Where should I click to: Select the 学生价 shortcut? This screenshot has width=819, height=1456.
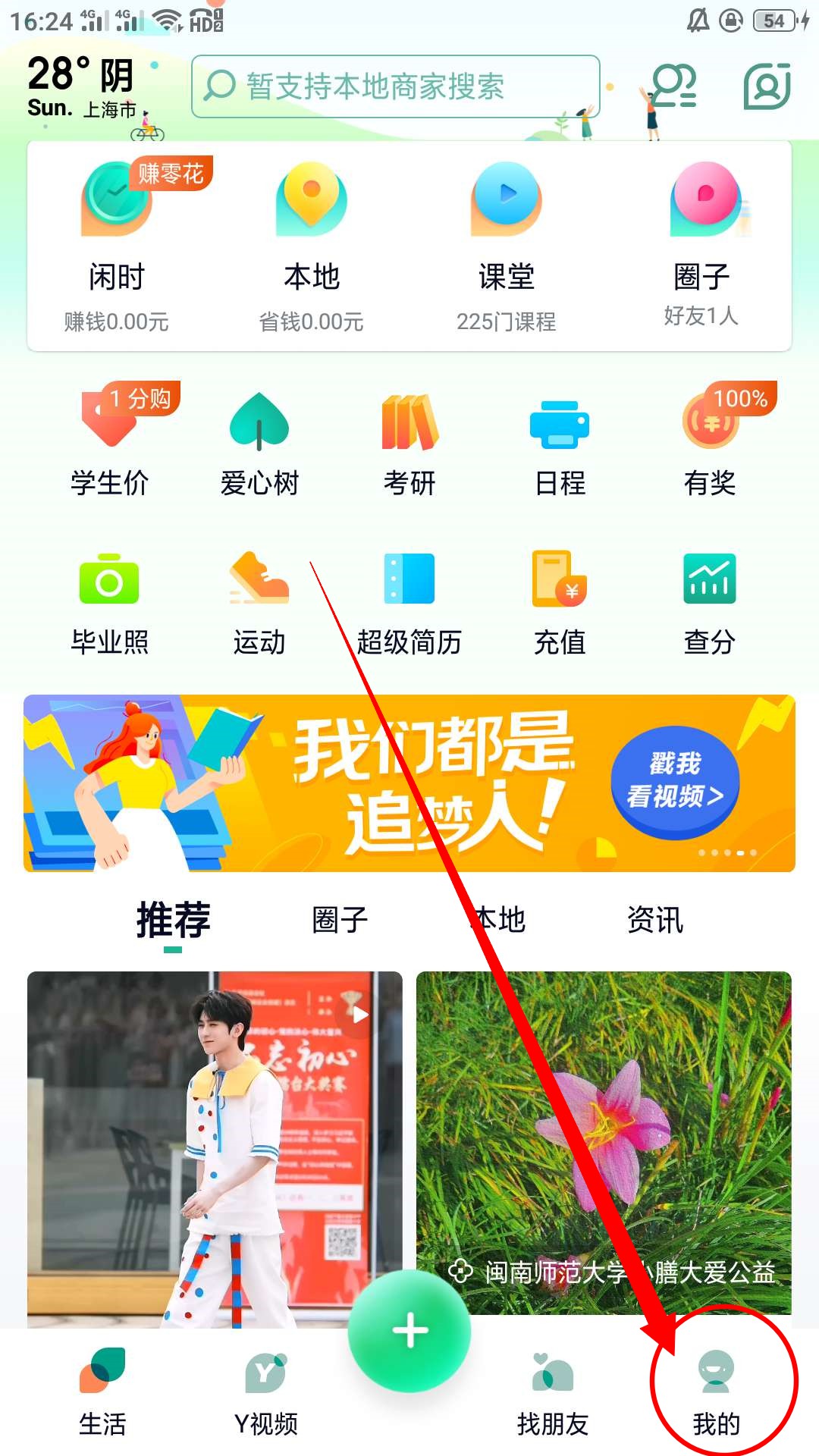110,441
